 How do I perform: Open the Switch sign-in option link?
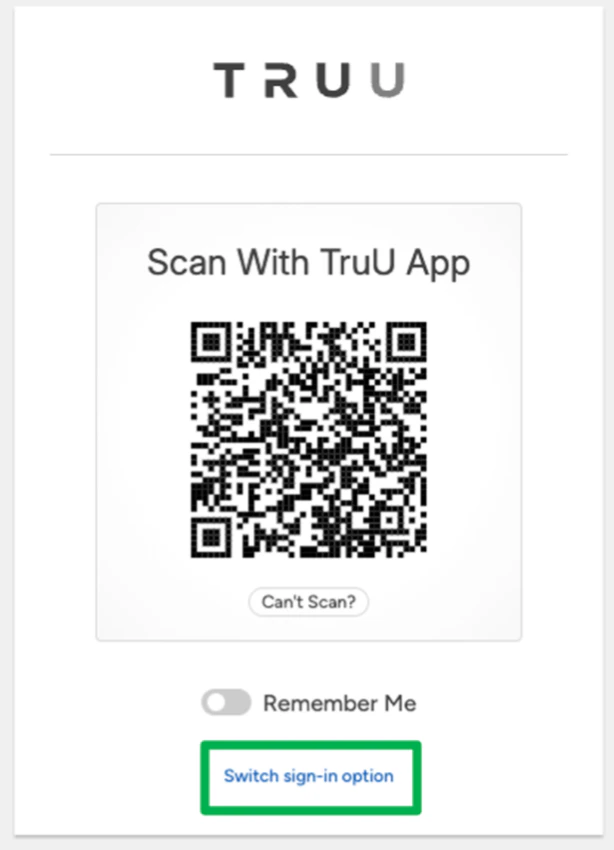[x=309, y=776]
